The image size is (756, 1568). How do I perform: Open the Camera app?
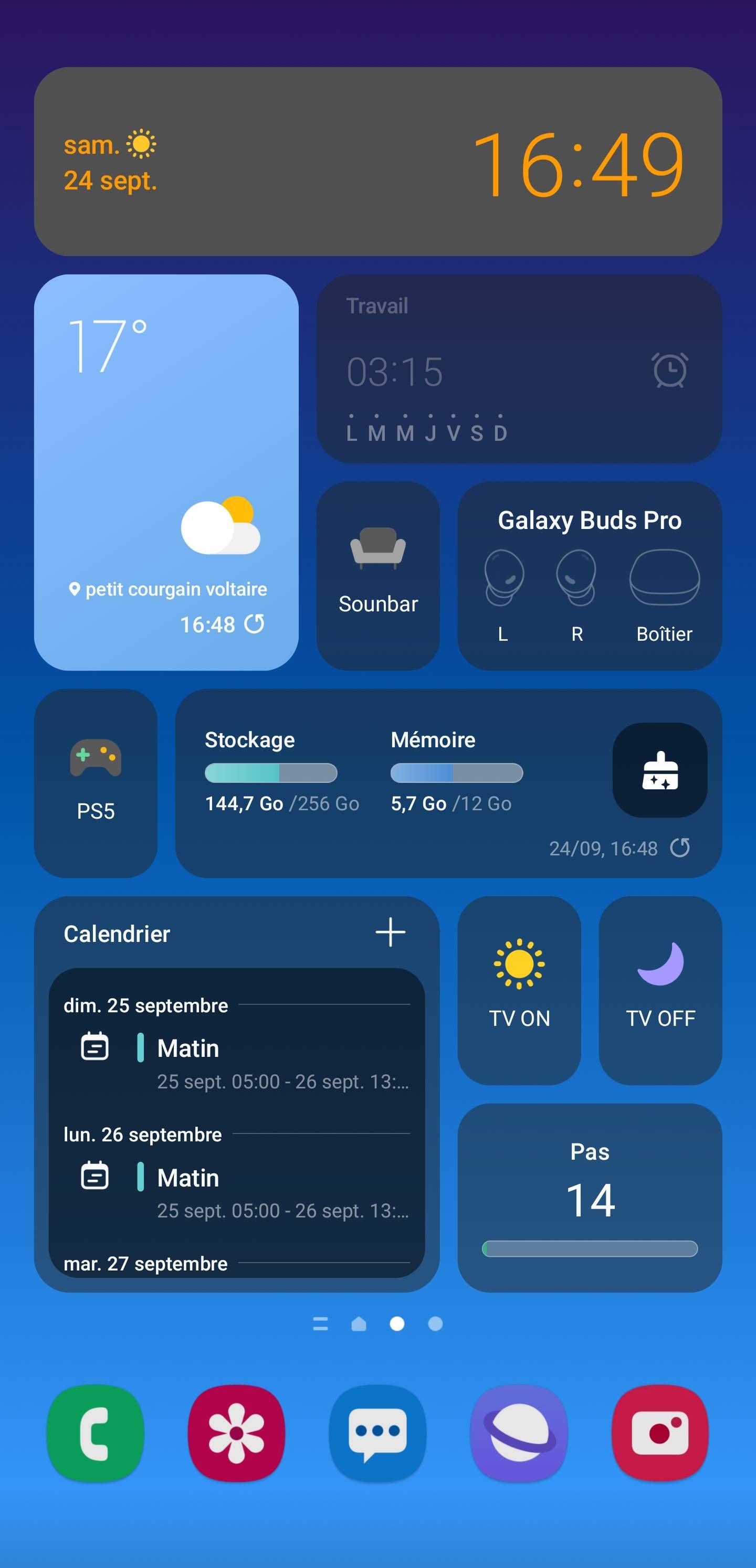pyautogui.click(x=660, y=1435)
